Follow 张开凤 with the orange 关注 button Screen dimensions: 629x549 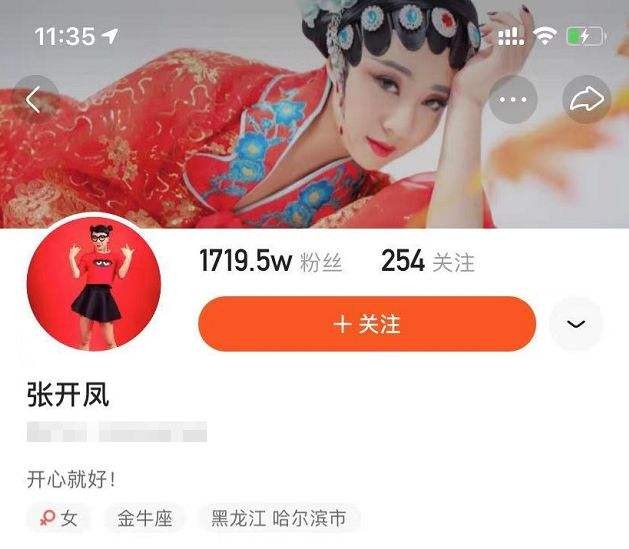point(367,324)
